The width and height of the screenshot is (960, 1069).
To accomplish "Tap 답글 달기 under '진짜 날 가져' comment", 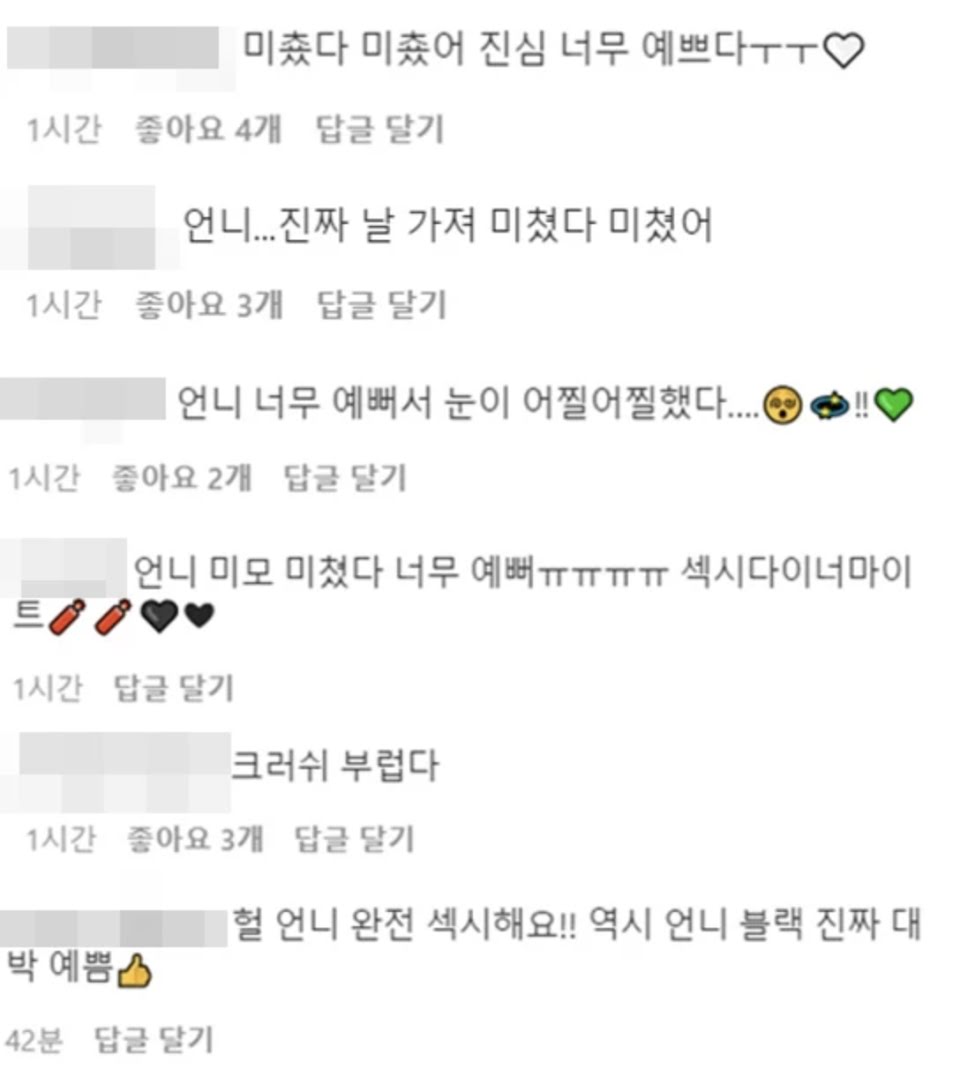I will coord(380,305).
